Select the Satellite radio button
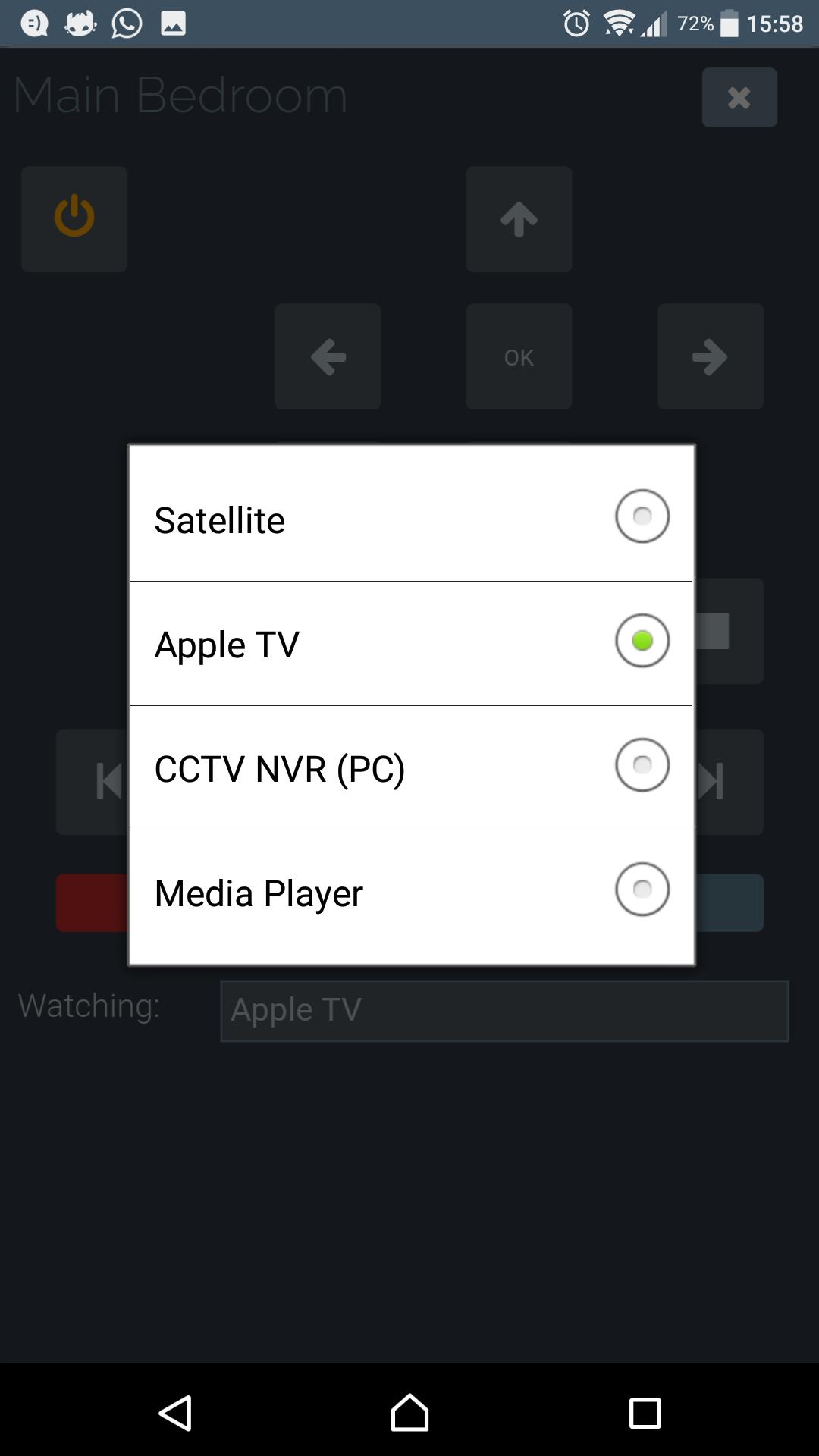The image size is (819, 1456). [642, 516]
